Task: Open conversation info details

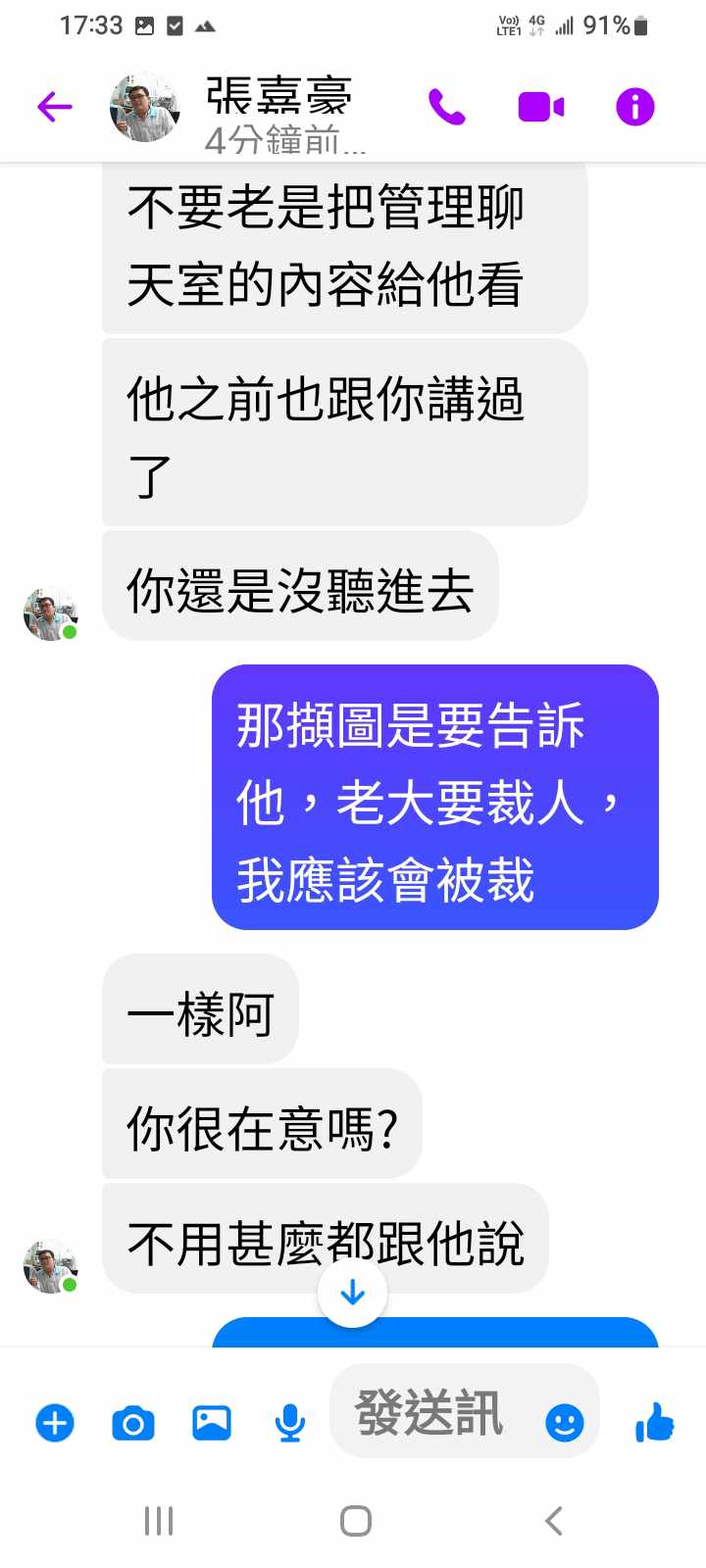Action: (634, 106)
